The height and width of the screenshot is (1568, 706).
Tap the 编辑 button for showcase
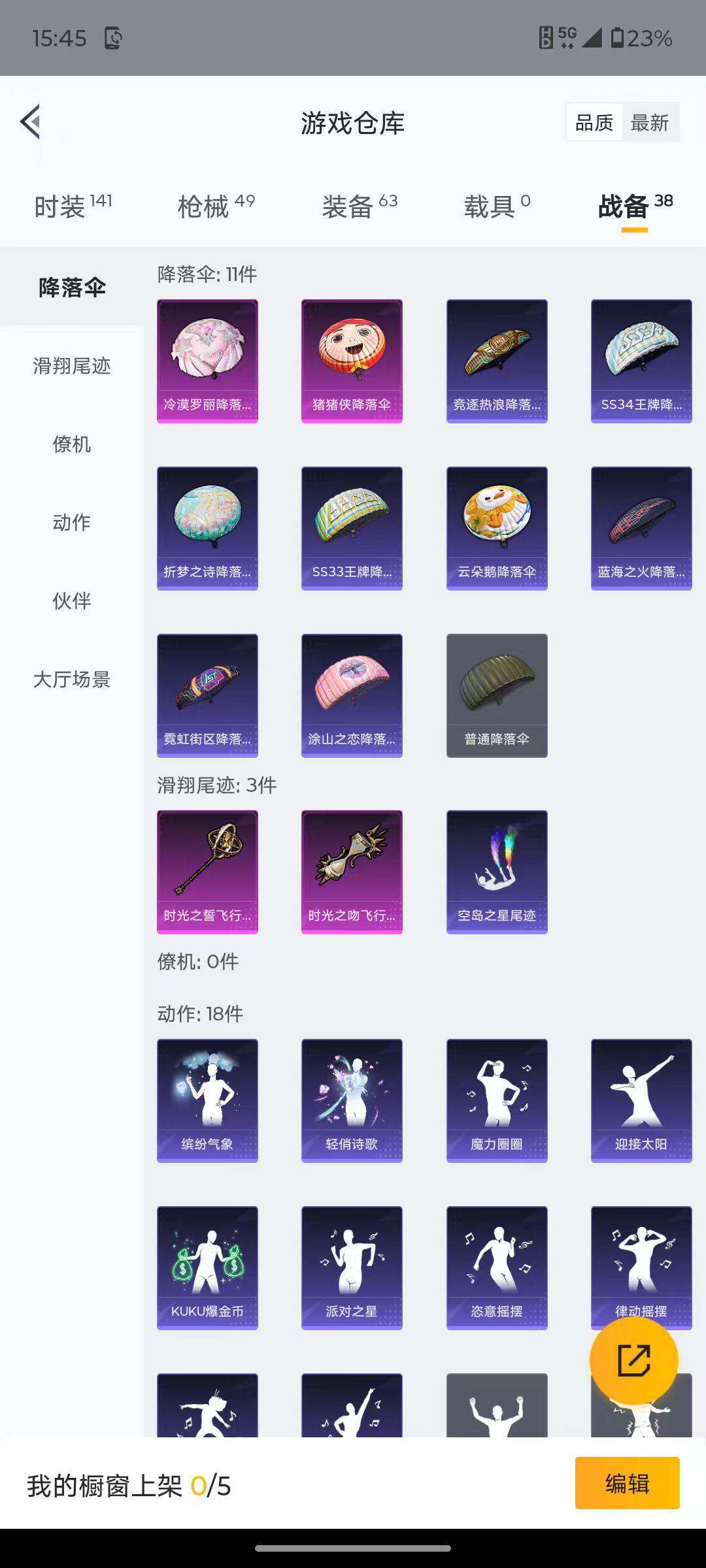pyautogui.click(x=627, y=1483)
